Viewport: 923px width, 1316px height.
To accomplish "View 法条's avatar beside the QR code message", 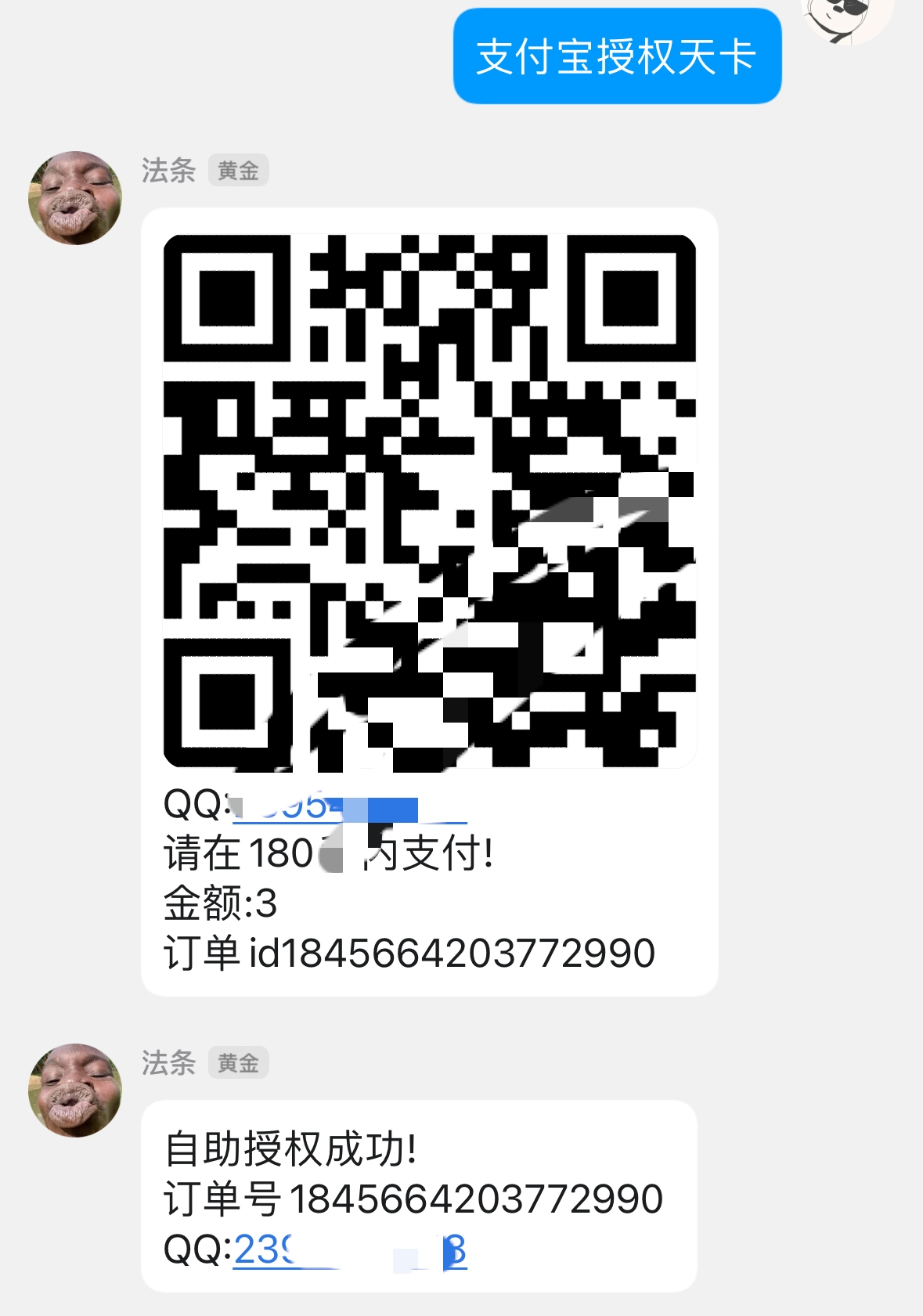I will pos(75,198).
